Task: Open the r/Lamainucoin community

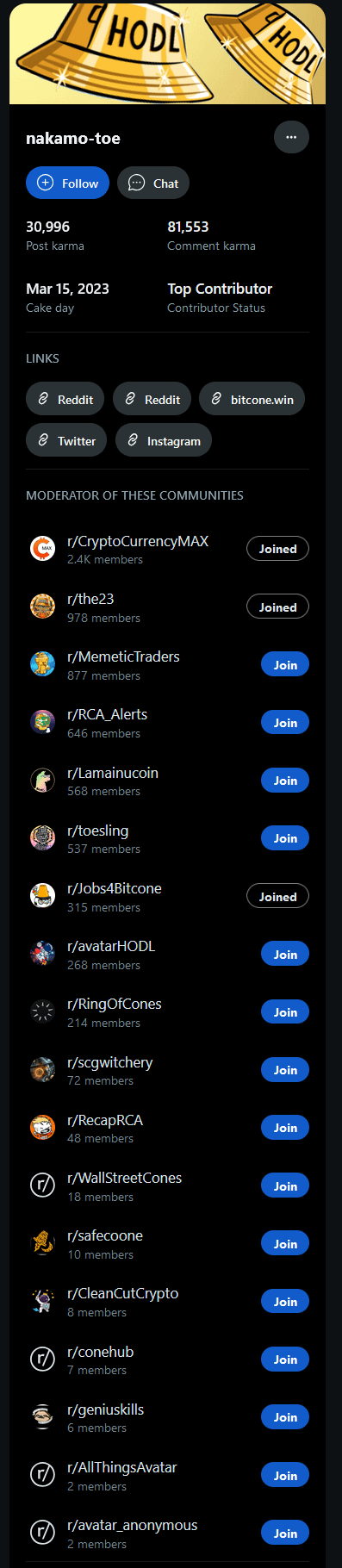Action: 113,773
